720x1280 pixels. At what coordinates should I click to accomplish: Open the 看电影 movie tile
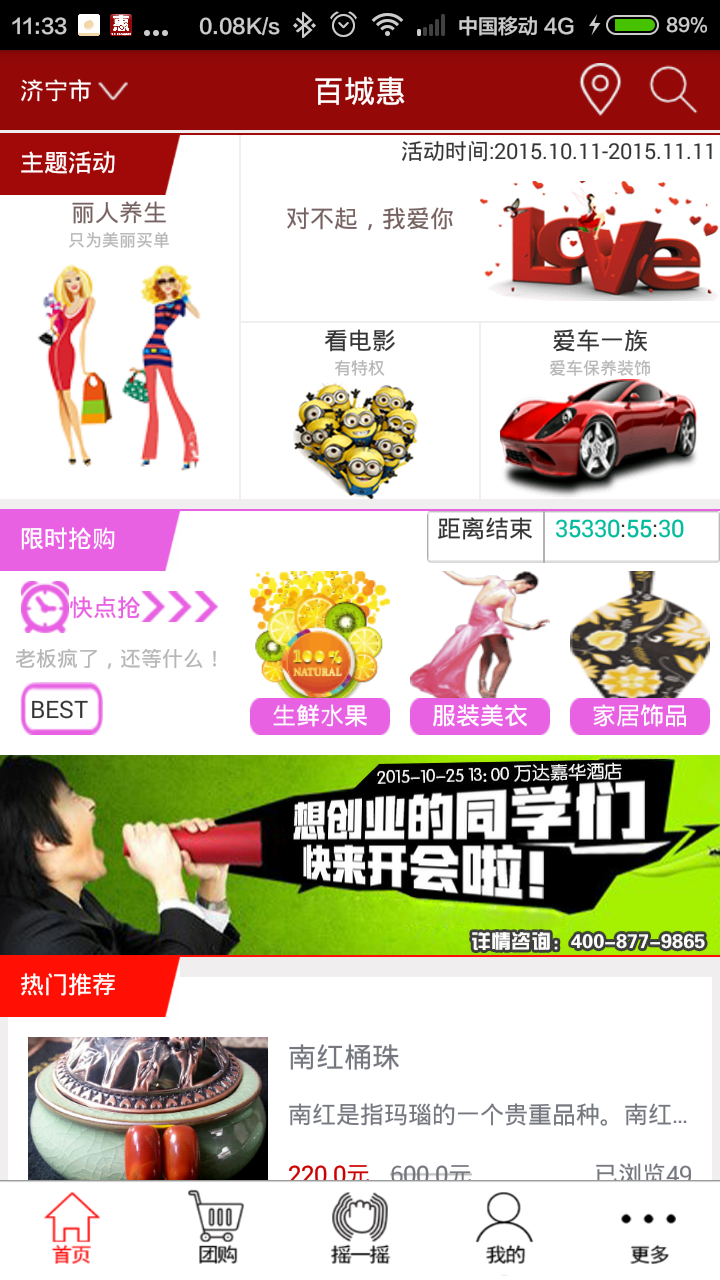click(360, 410)
